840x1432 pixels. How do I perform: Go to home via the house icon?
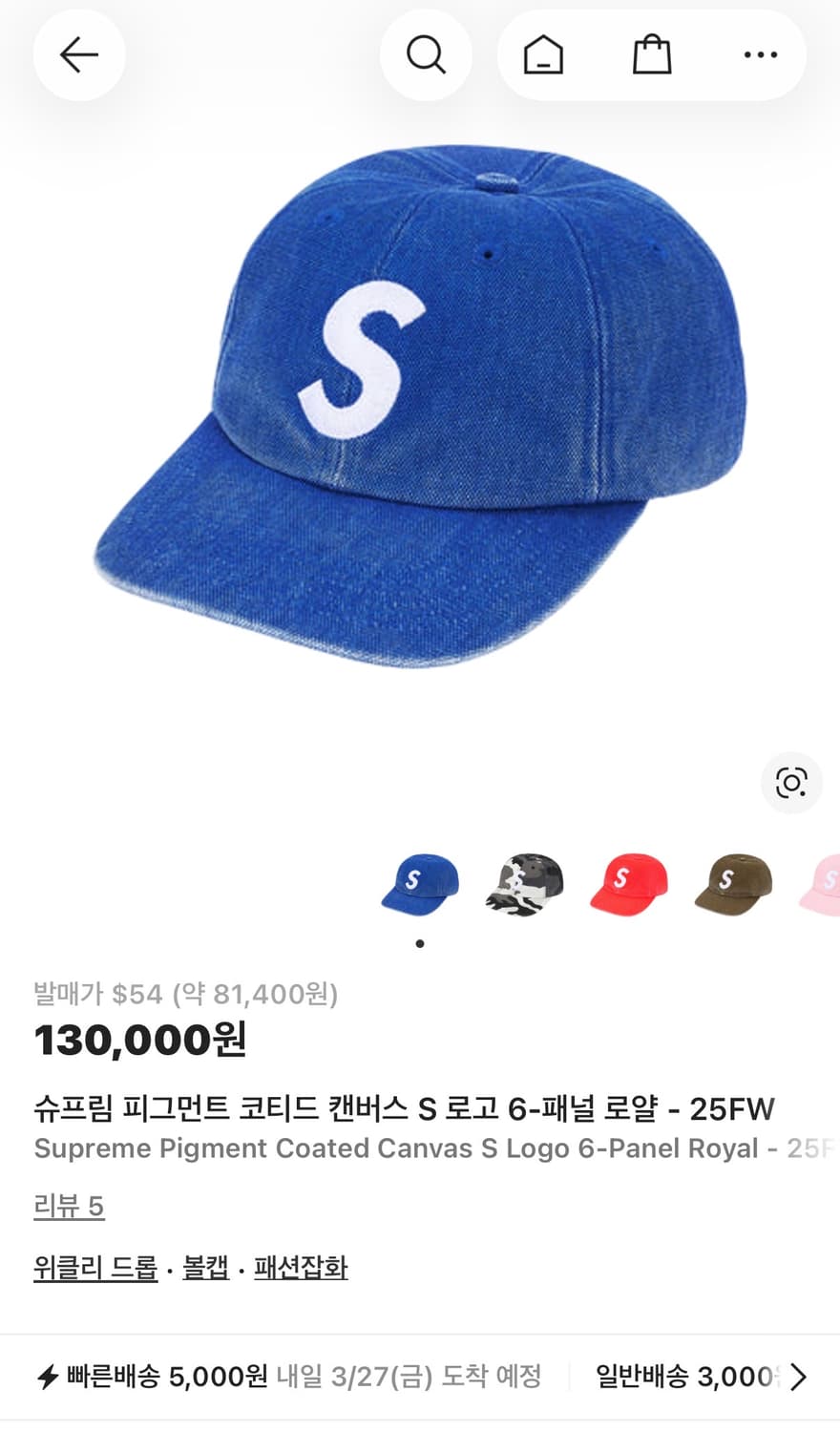click(540, 54)
